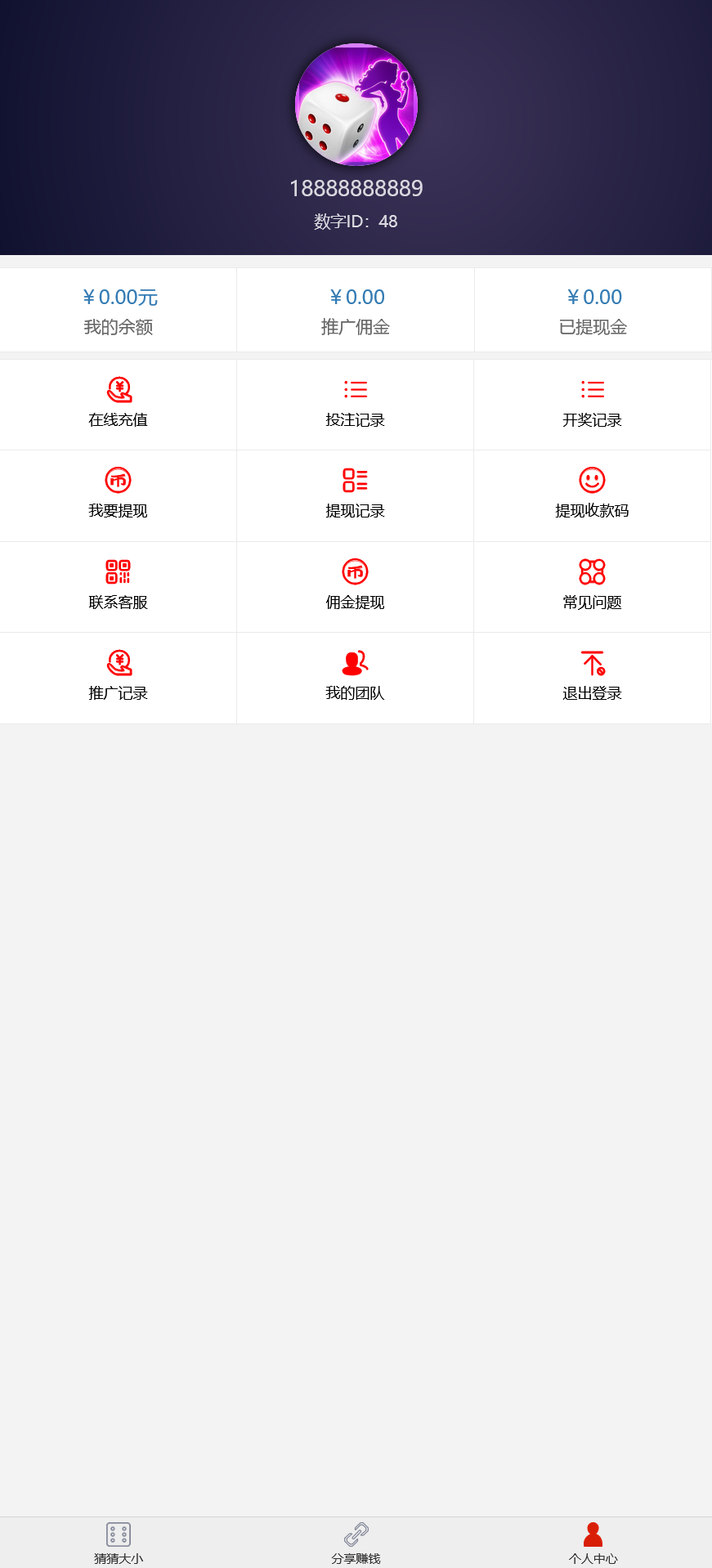Image resolution: width=712 pixels, height=1568 pixels.
Task: Open 佣金提现 commission withdrawal
Action: [356, 586]
